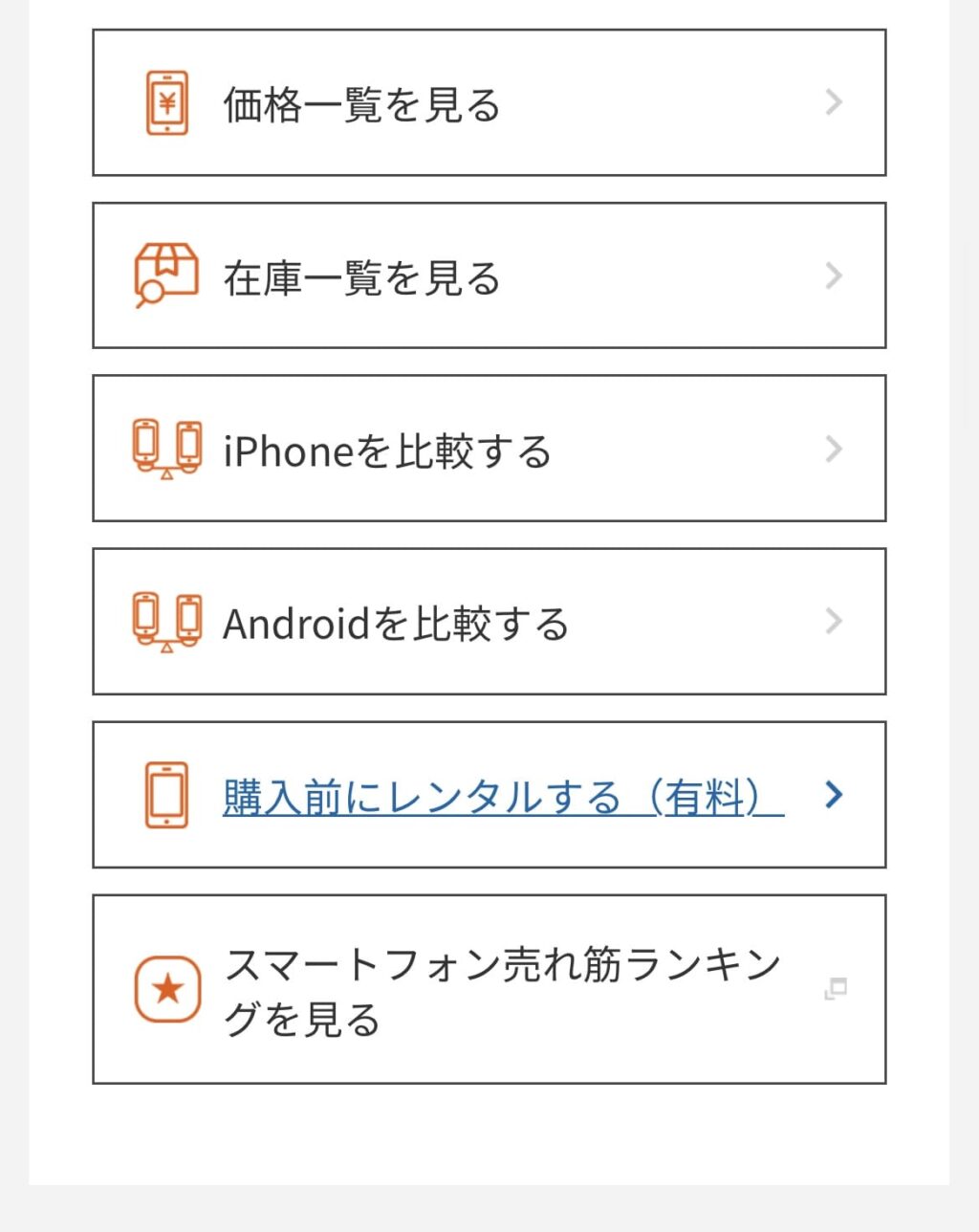979x1232 pixels.
Task: Click the Android comparison phones icon
Action: click(x=167, y=618)
